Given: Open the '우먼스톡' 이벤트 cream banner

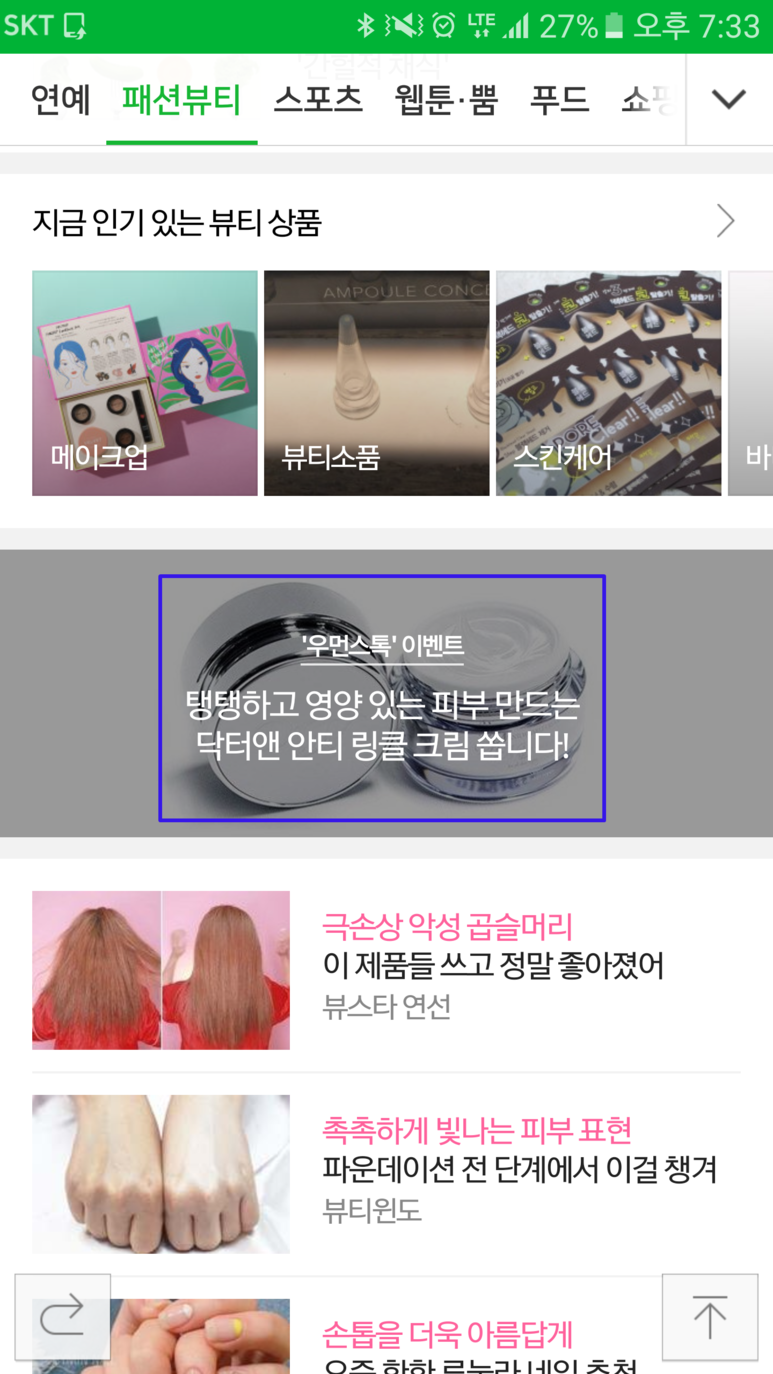Looking at the screenshot, I should tap(382, 698).
